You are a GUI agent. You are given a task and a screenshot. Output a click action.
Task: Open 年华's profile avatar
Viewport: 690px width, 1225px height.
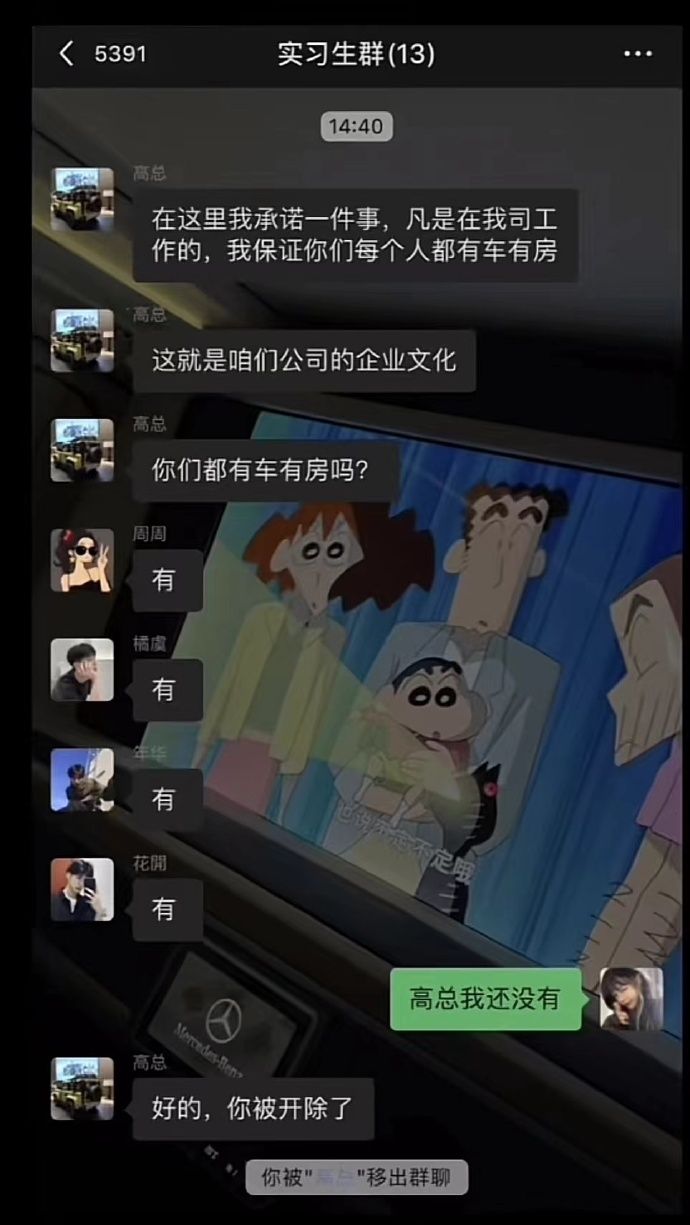[82, 780]
